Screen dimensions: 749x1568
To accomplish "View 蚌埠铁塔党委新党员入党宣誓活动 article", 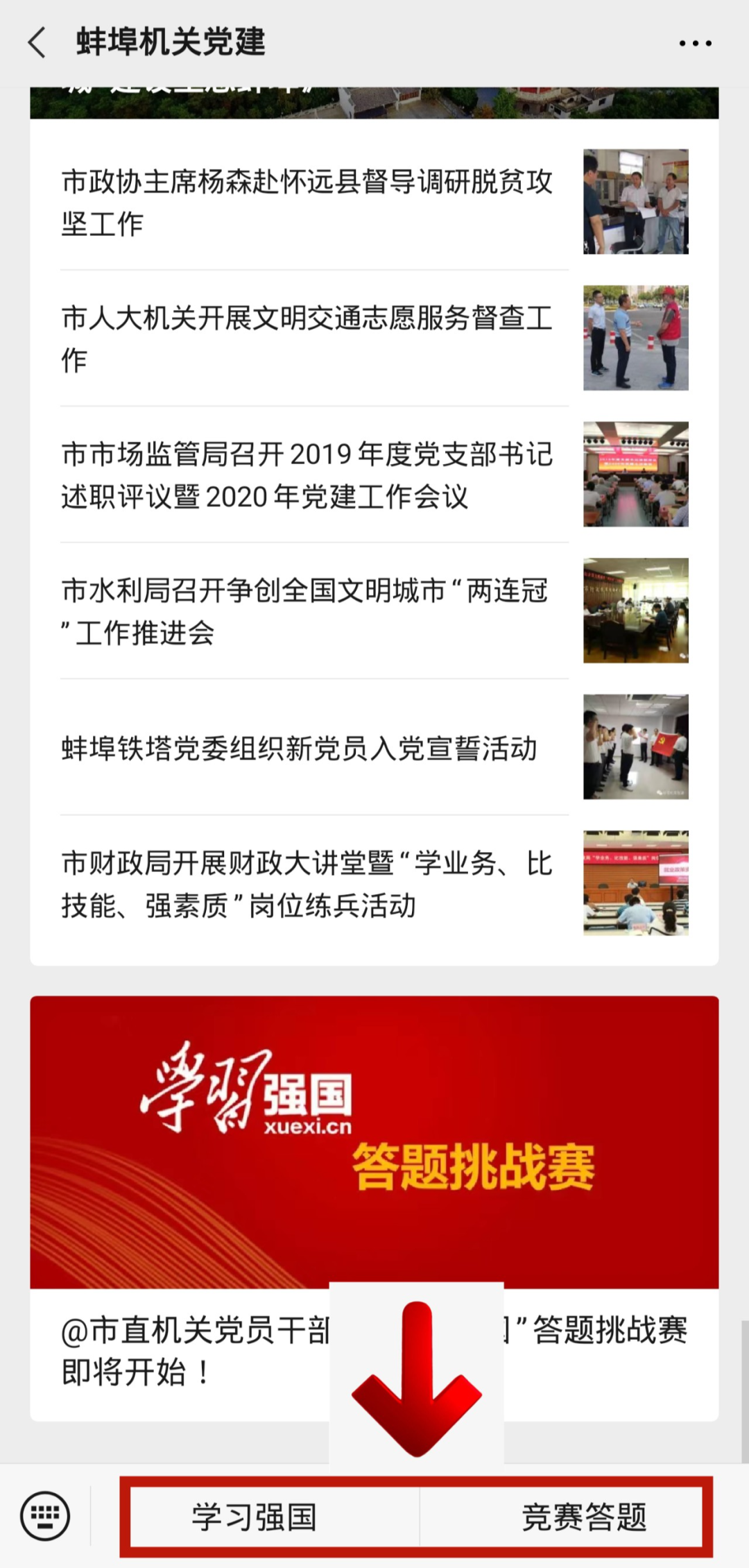I will point(300,749).
